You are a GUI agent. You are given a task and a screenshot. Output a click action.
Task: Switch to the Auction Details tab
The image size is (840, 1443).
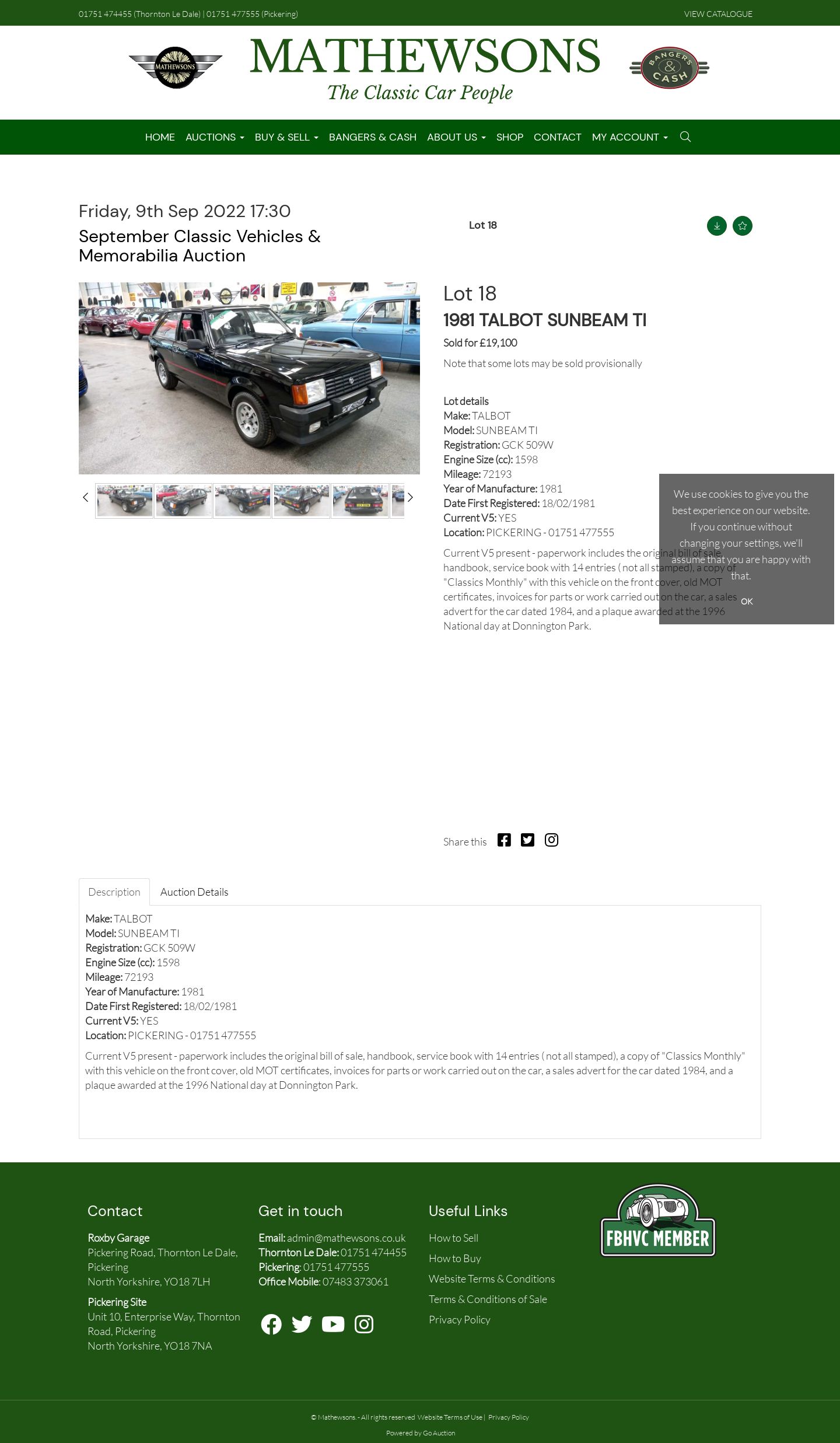coord(194,892)
